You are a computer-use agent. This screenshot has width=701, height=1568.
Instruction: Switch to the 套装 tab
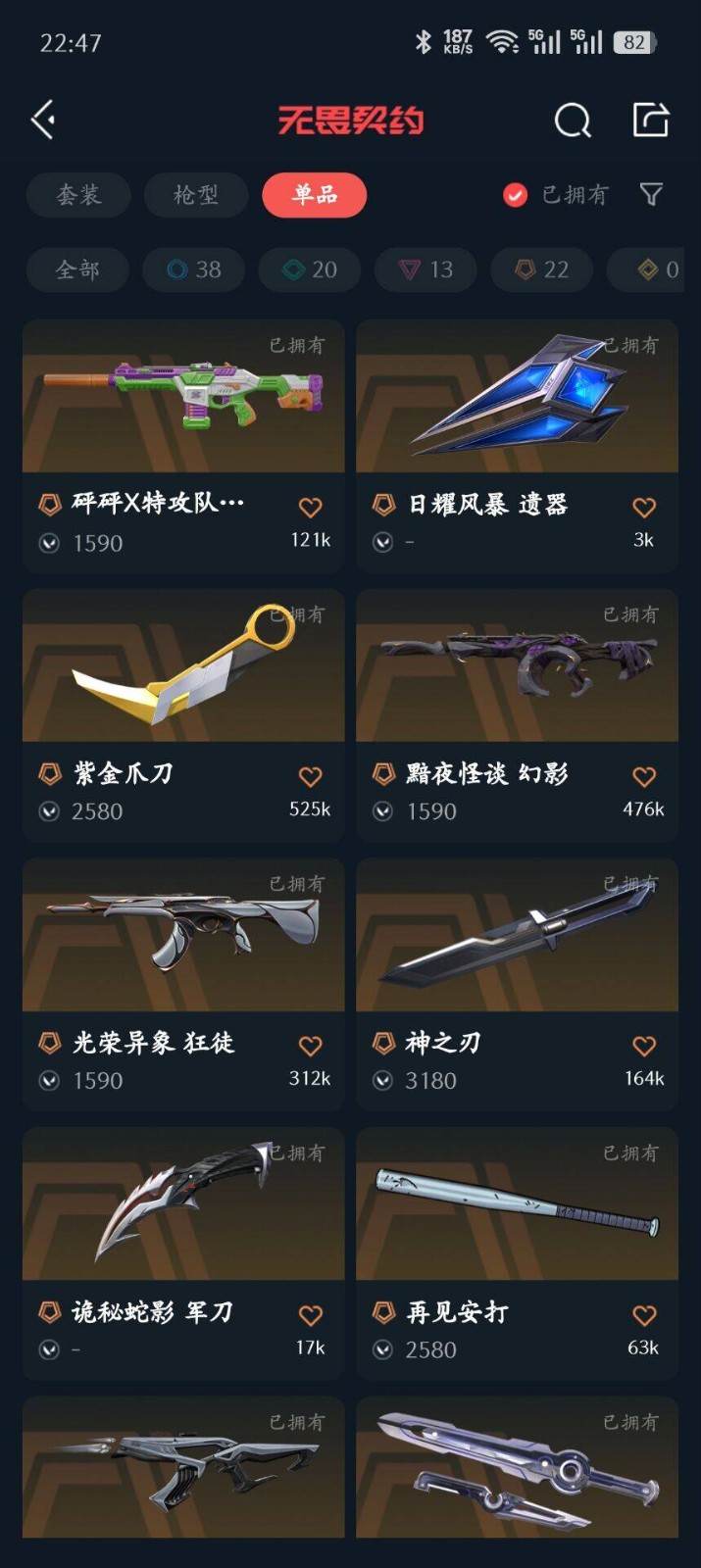(78, 195)
